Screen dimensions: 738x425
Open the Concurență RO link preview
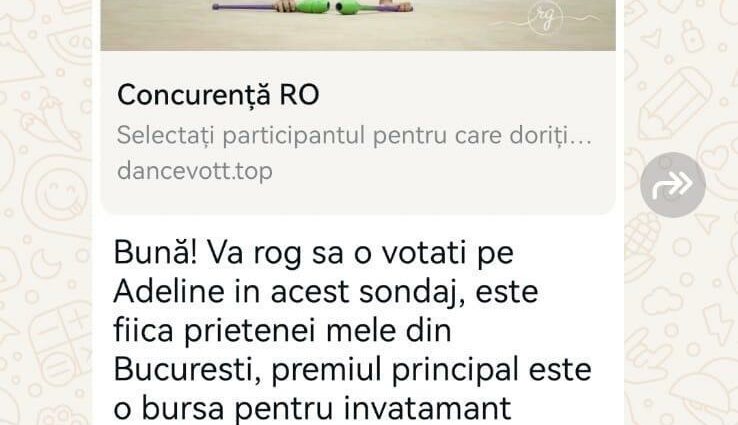357,132
